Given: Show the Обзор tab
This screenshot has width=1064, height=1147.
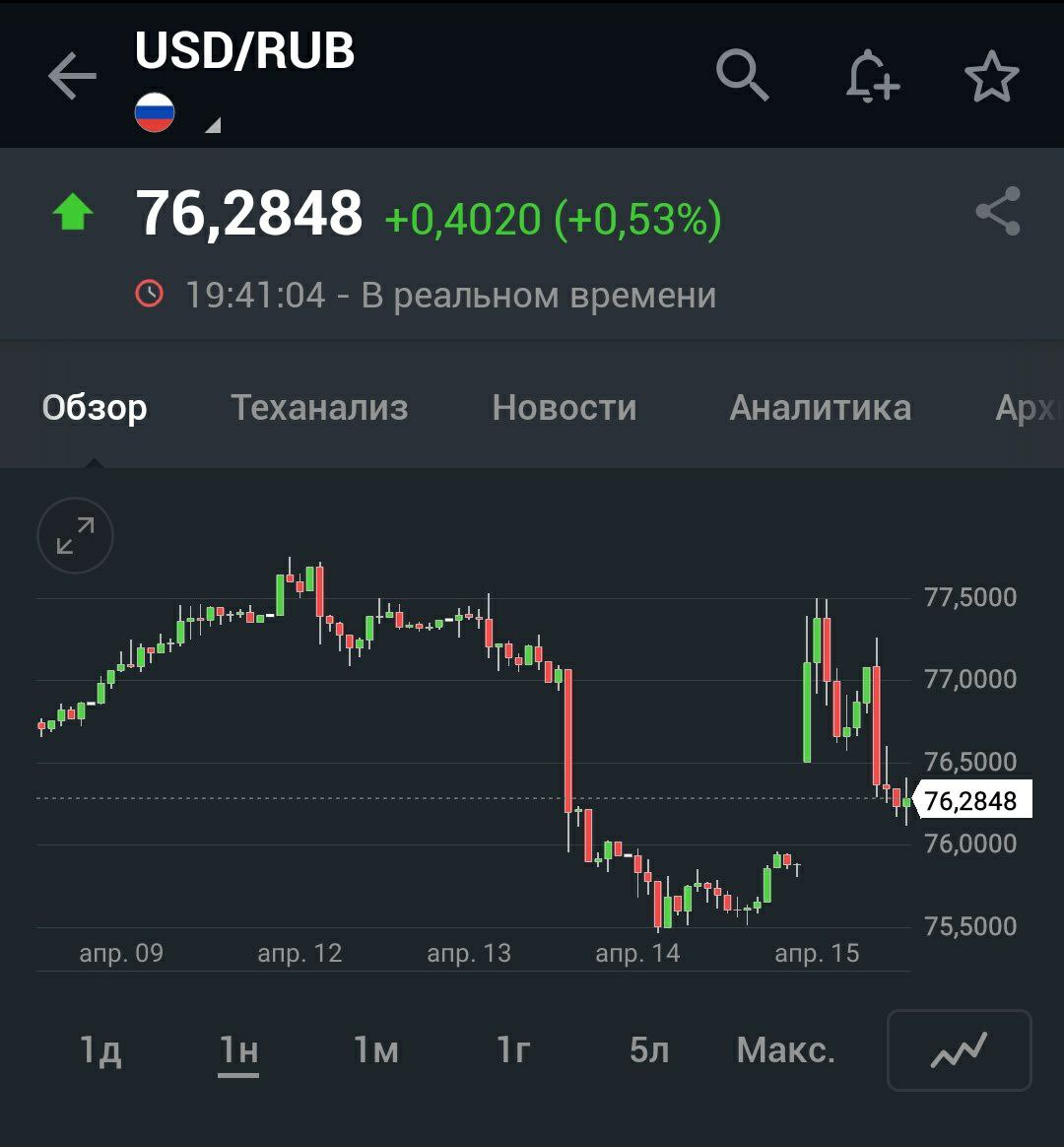Looking at the screenshot, I should [x=95, y=407].
